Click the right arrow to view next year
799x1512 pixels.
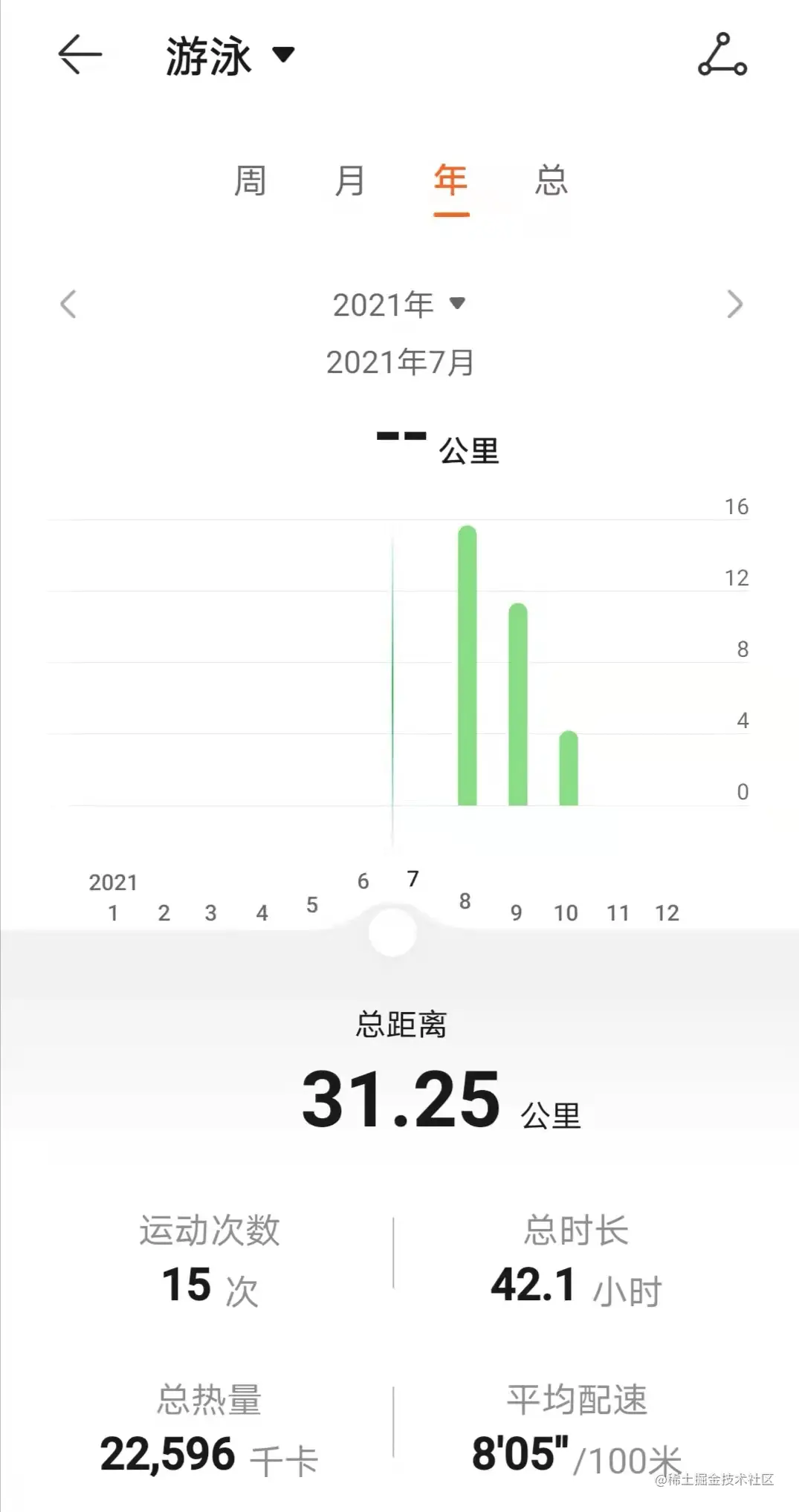click(x=735, y=303)
